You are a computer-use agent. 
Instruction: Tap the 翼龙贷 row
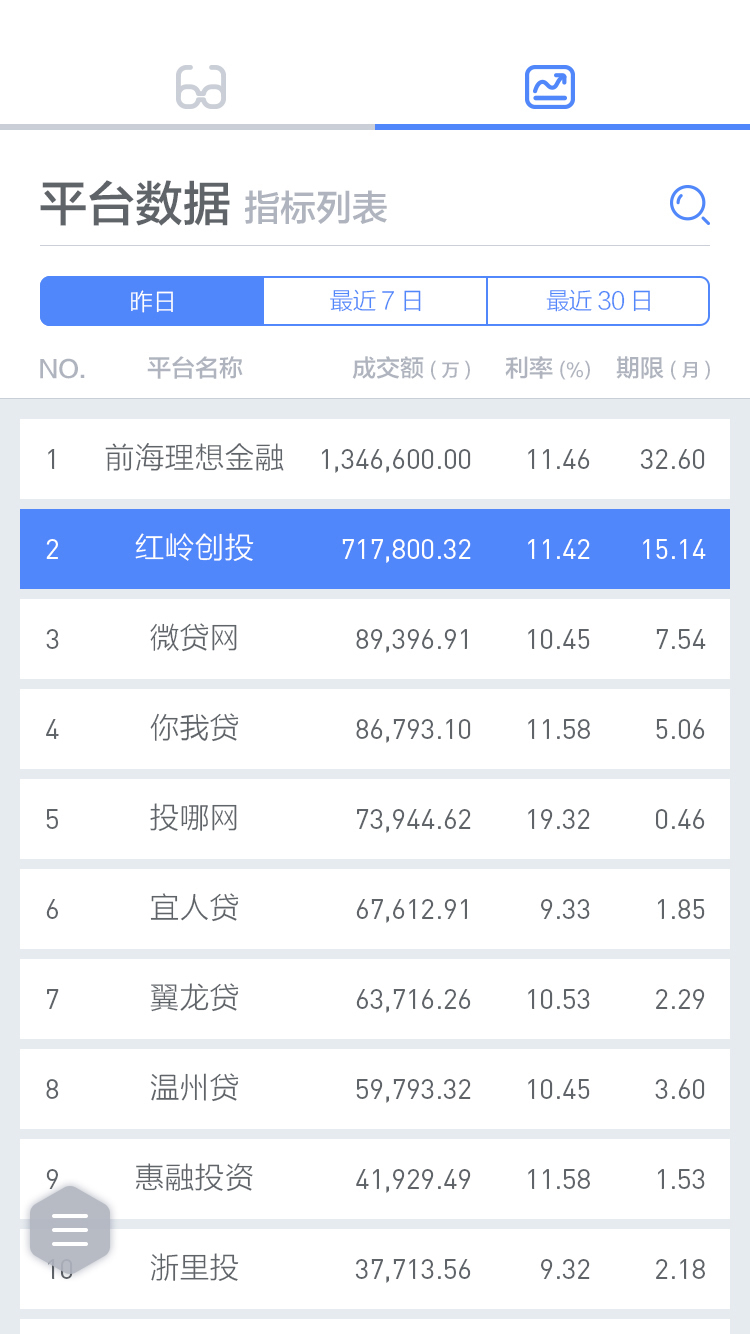pyautogui.click(x=374, y=999)
